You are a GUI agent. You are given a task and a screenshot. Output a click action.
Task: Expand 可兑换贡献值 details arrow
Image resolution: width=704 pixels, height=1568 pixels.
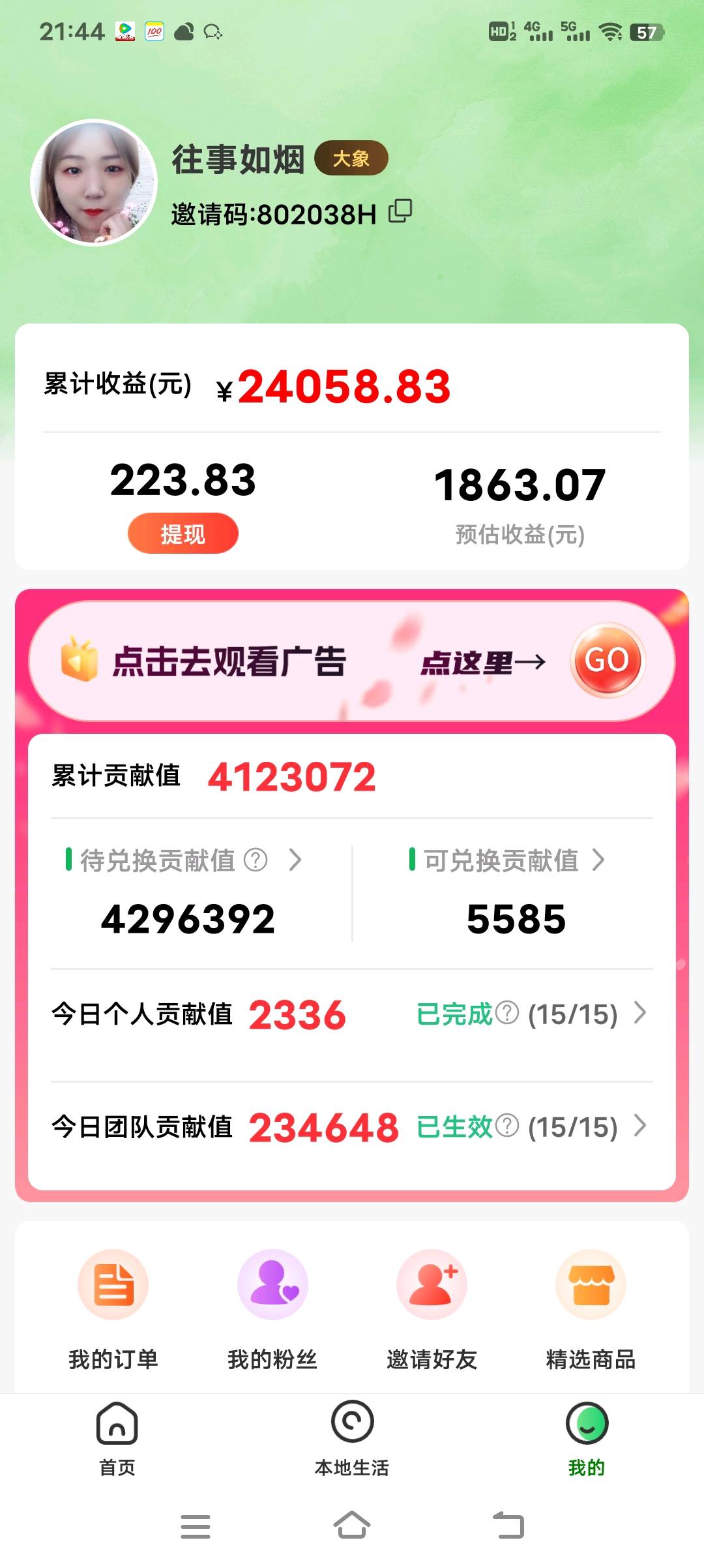(600, 861)
